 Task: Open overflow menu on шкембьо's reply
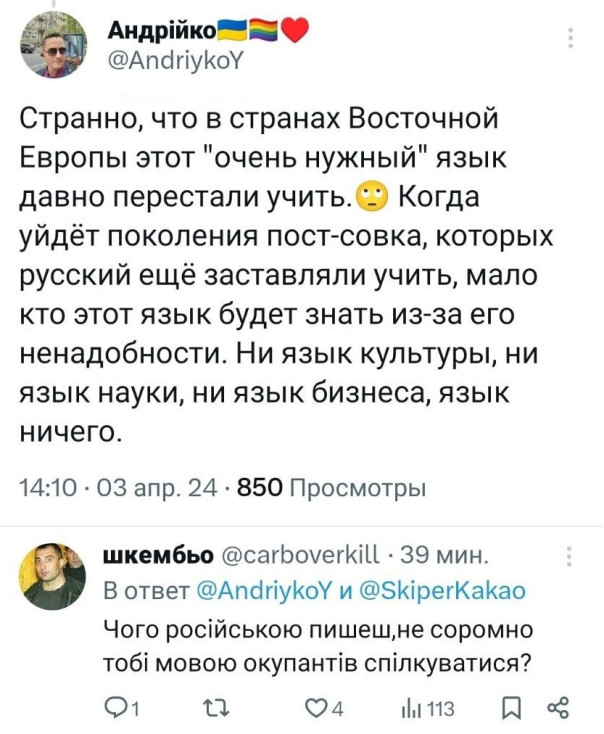(x=571, y=558)
